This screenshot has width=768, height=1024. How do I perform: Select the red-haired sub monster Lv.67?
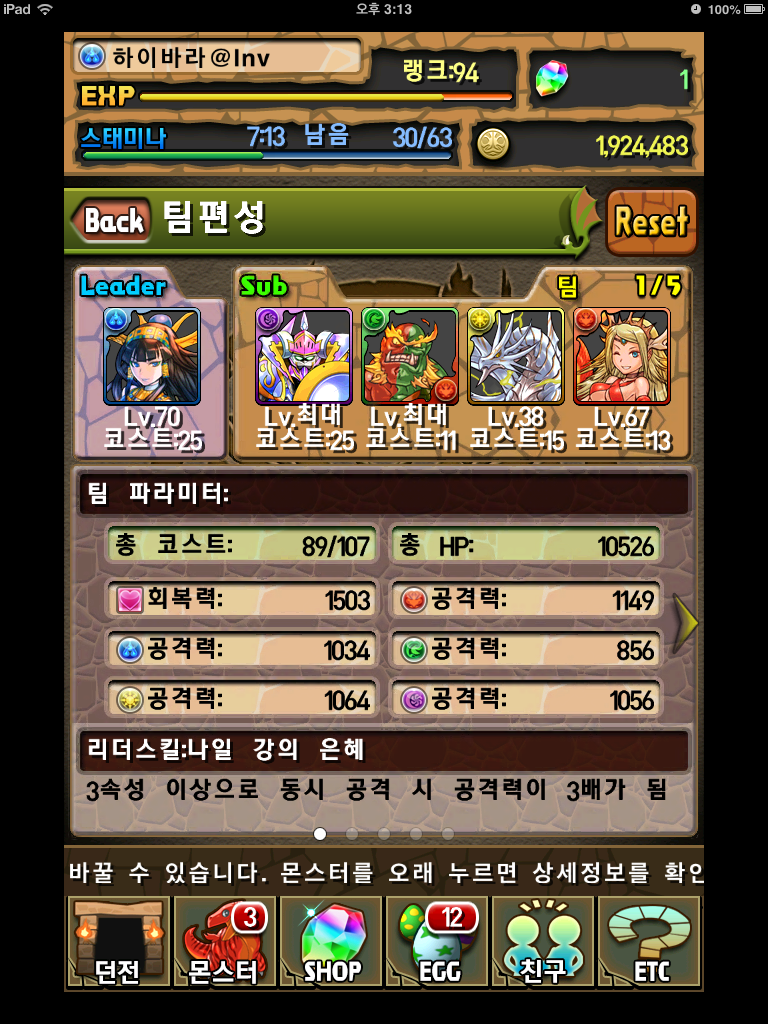click(x=622, y=357)
